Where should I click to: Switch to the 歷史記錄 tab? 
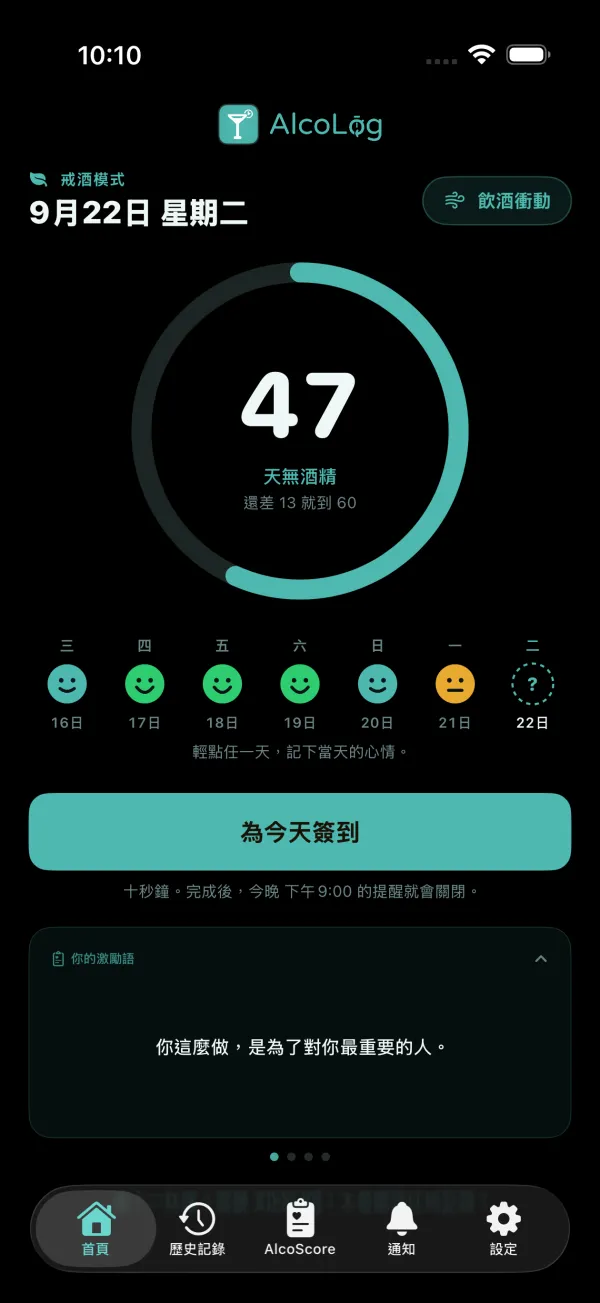197,1229
